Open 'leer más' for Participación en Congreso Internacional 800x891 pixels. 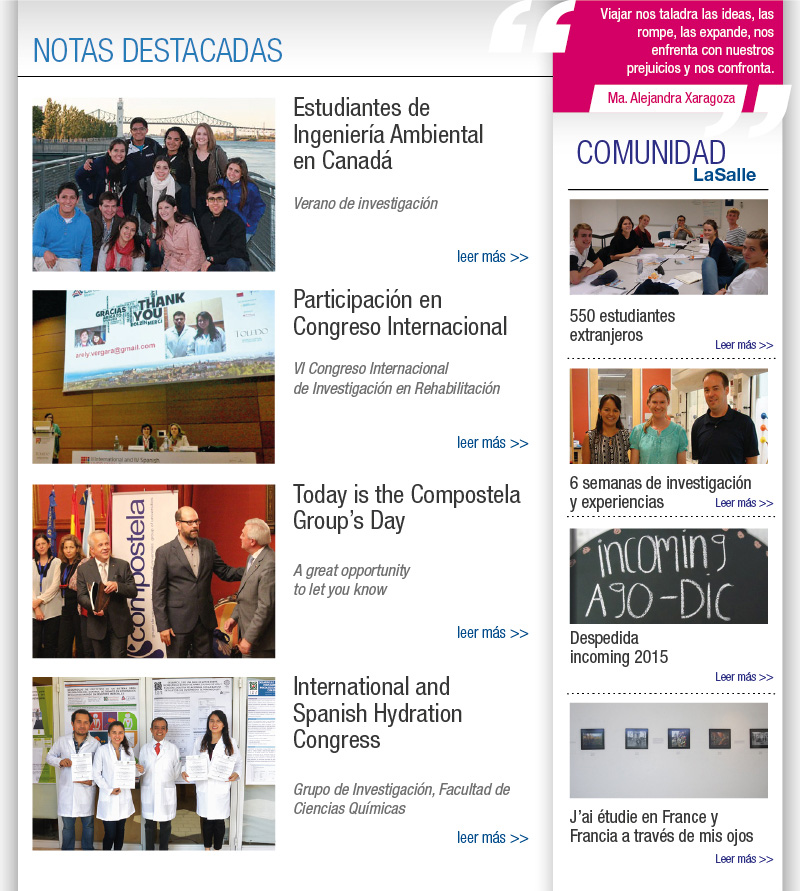click(492, 443)
